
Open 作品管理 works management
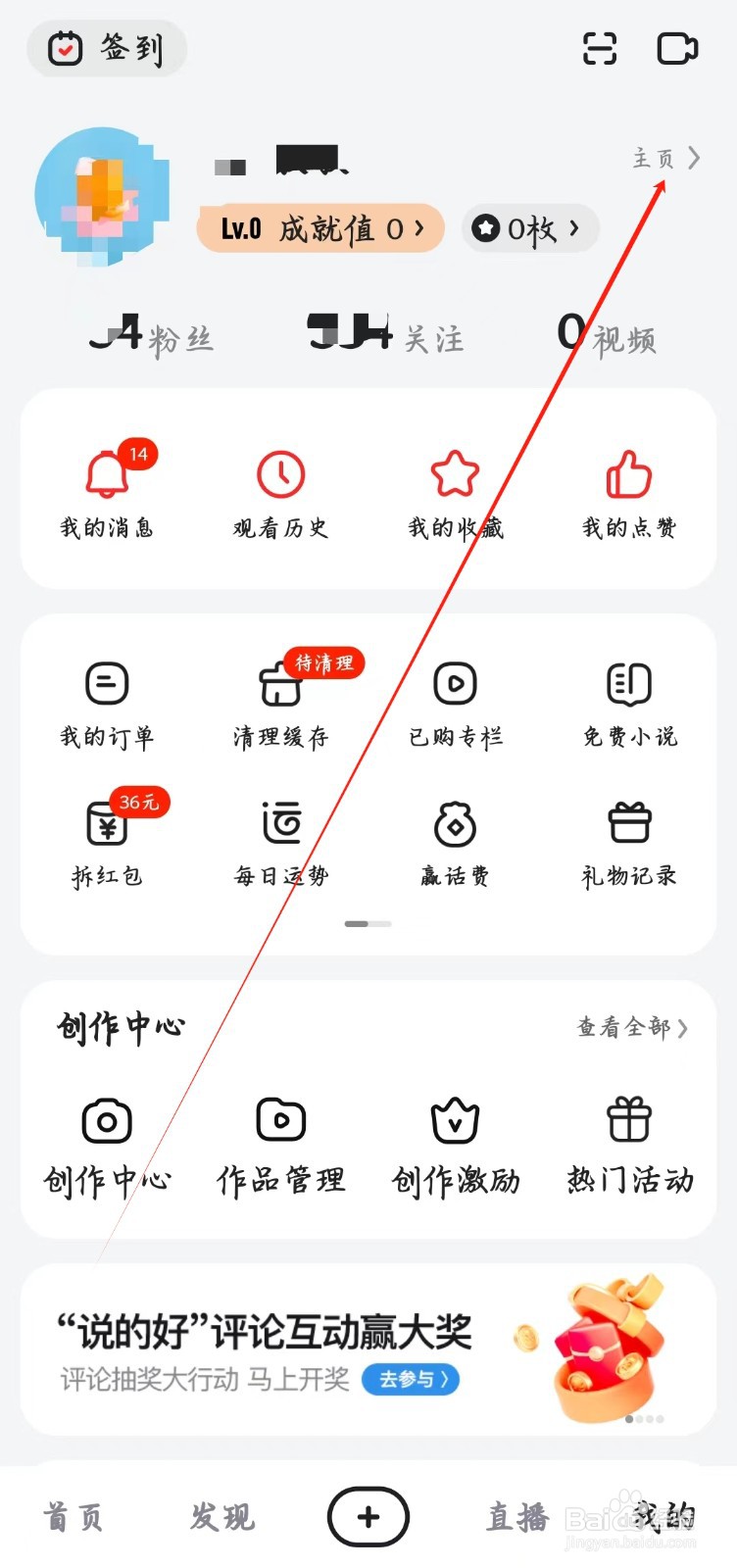click(280, 1142)
